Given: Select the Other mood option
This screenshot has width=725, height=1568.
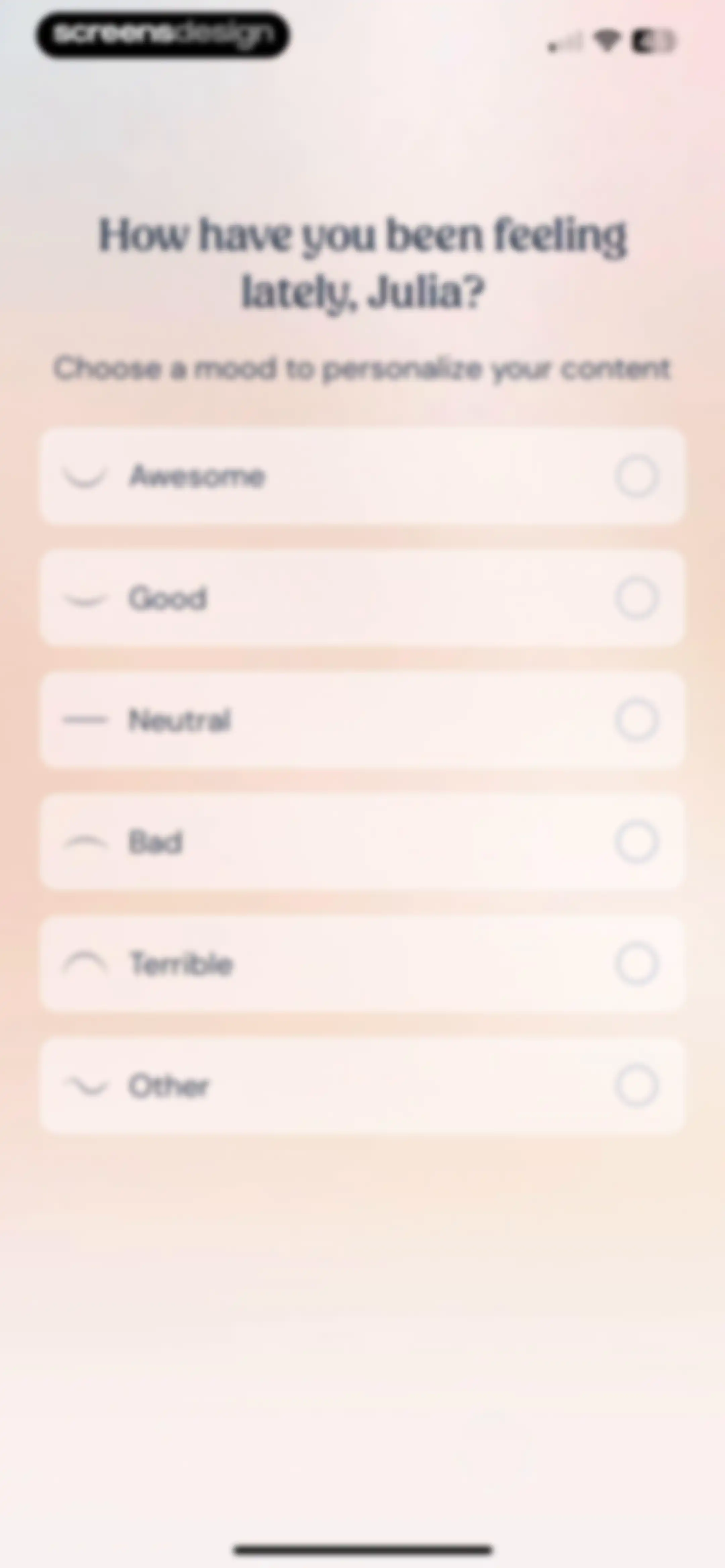Looking at the screenshot, I should pyautogui.click(x=362, y=1085).
